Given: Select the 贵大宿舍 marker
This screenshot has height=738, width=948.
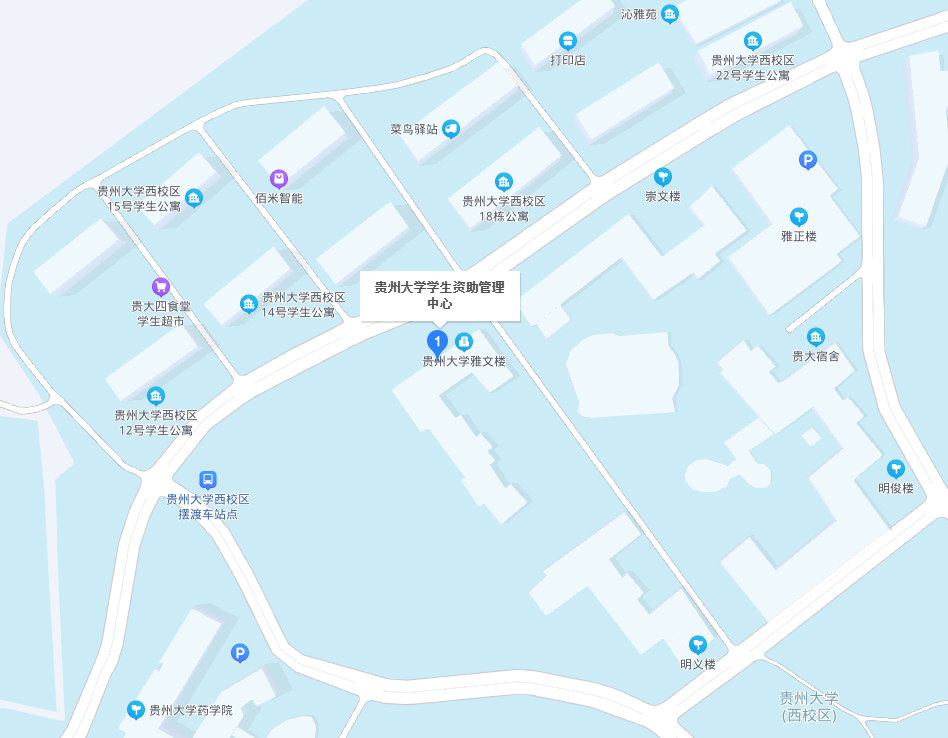Looking at the screenshot, I should 816,336.
